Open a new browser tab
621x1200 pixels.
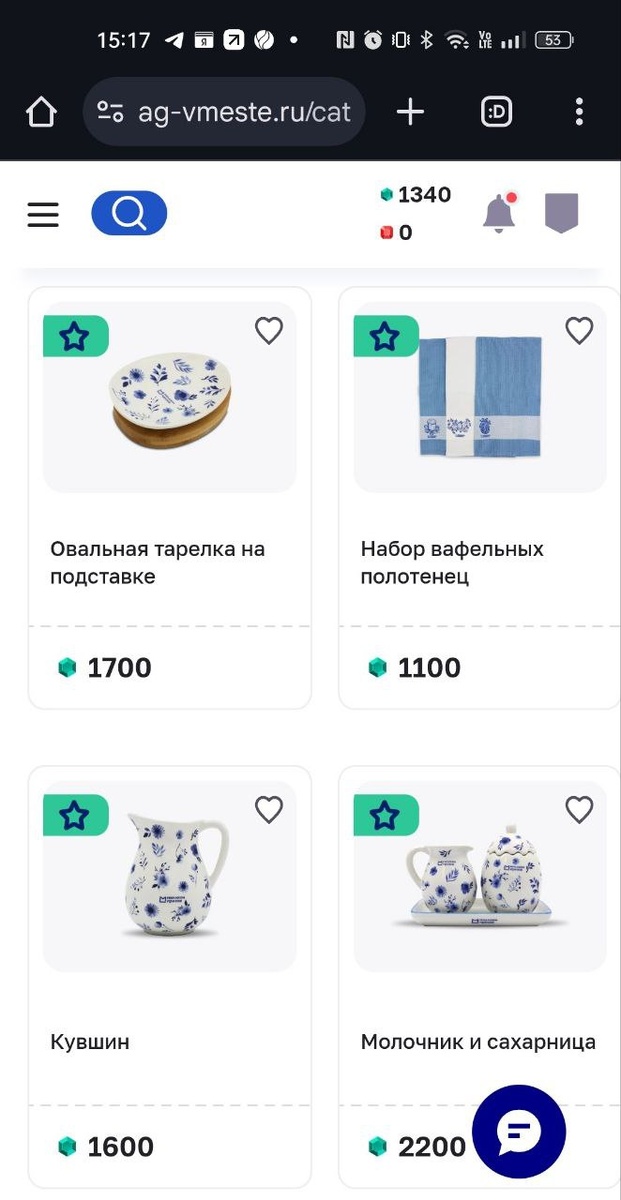pos(410,112)
